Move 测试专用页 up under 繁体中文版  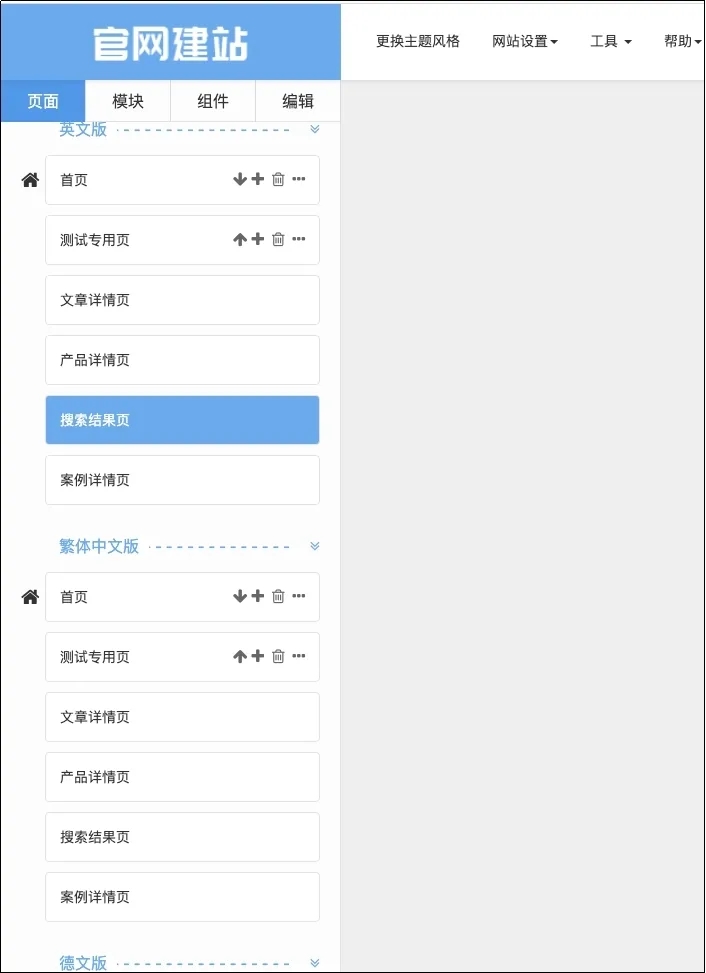(239, 657)
